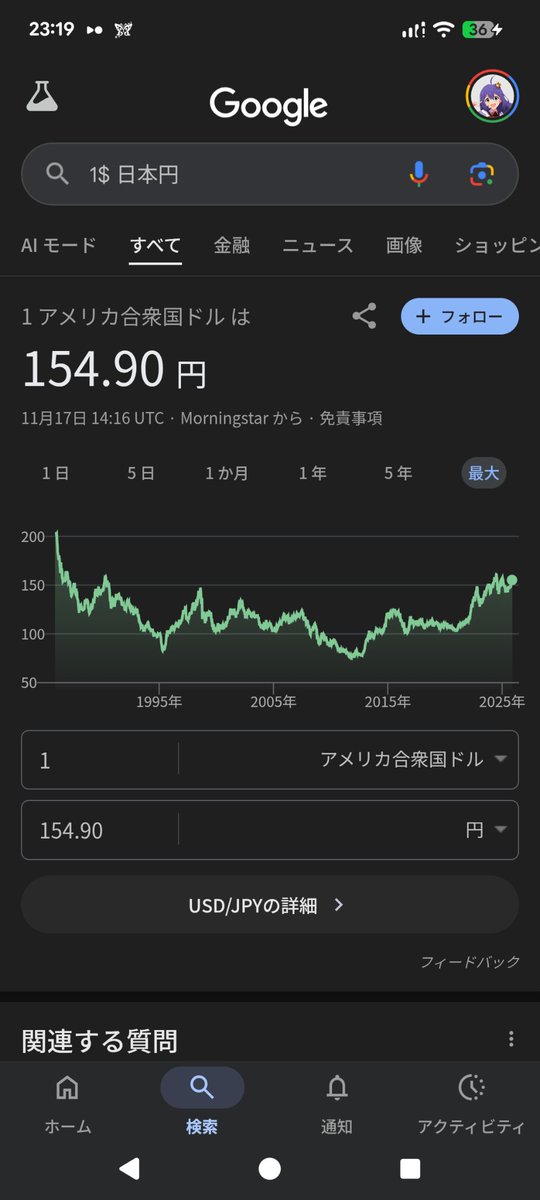
Task: Select the 1日 chart range
Action: click(x=55, y=473)
